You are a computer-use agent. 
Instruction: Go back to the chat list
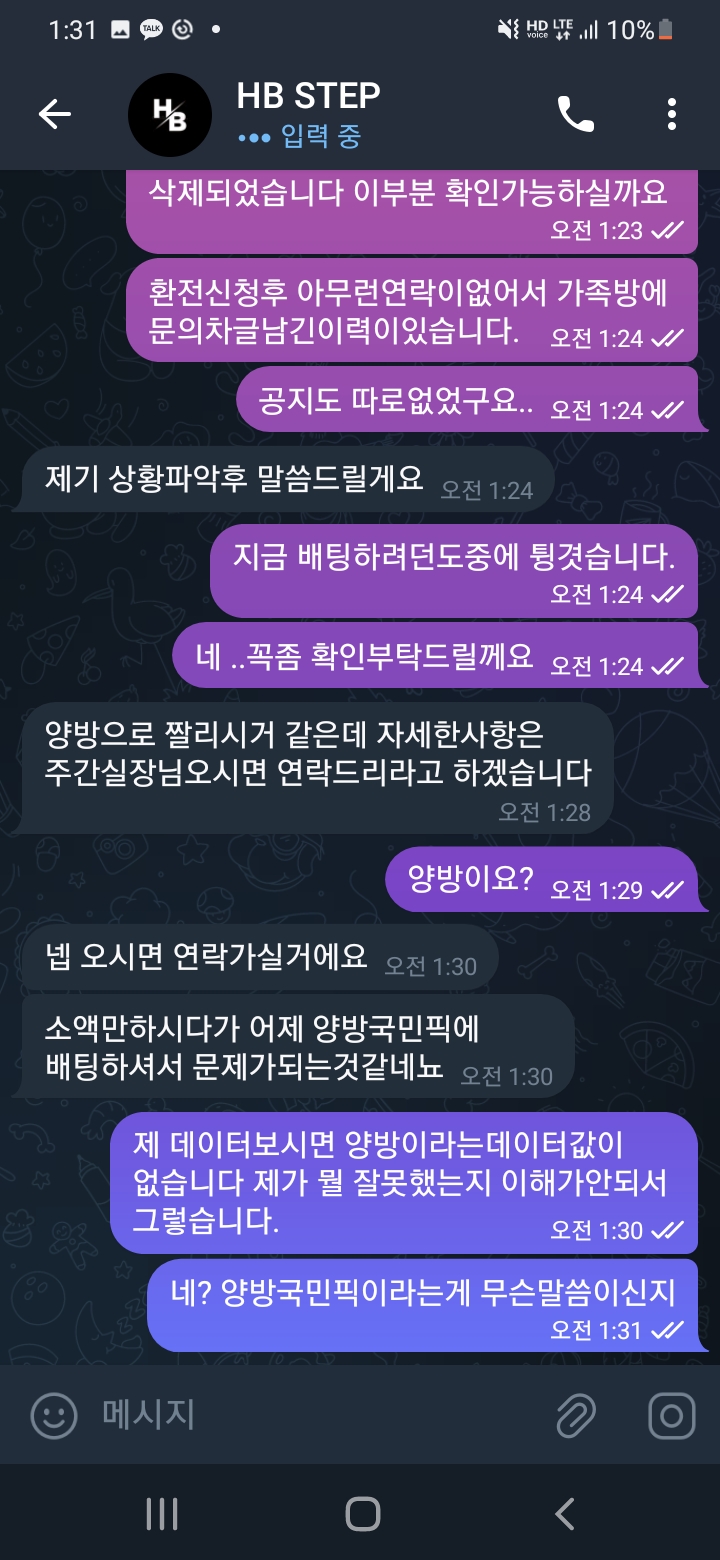[x=55, y=115]
